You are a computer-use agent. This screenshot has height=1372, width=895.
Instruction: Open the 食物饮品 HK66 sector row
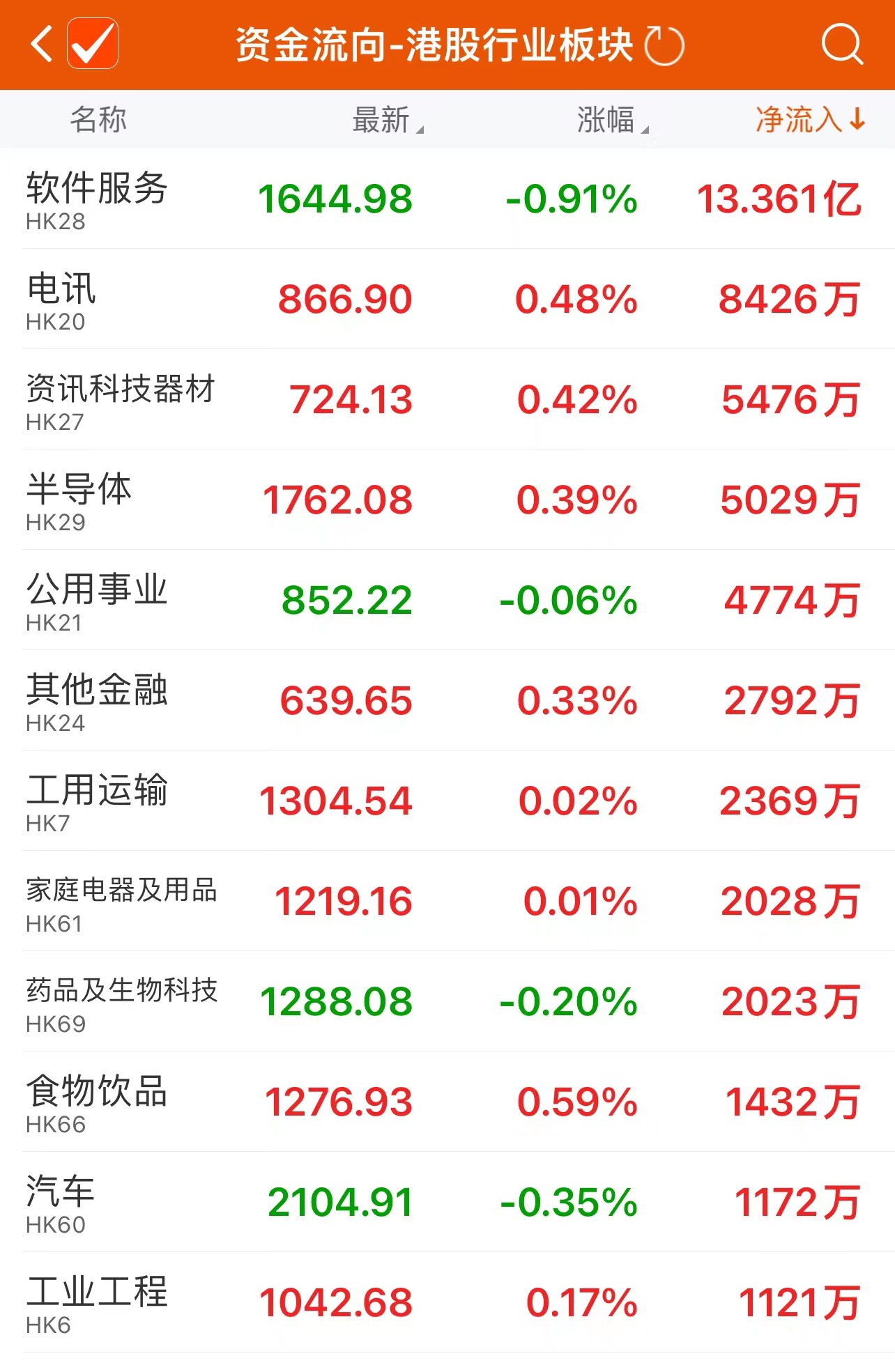446,1102
